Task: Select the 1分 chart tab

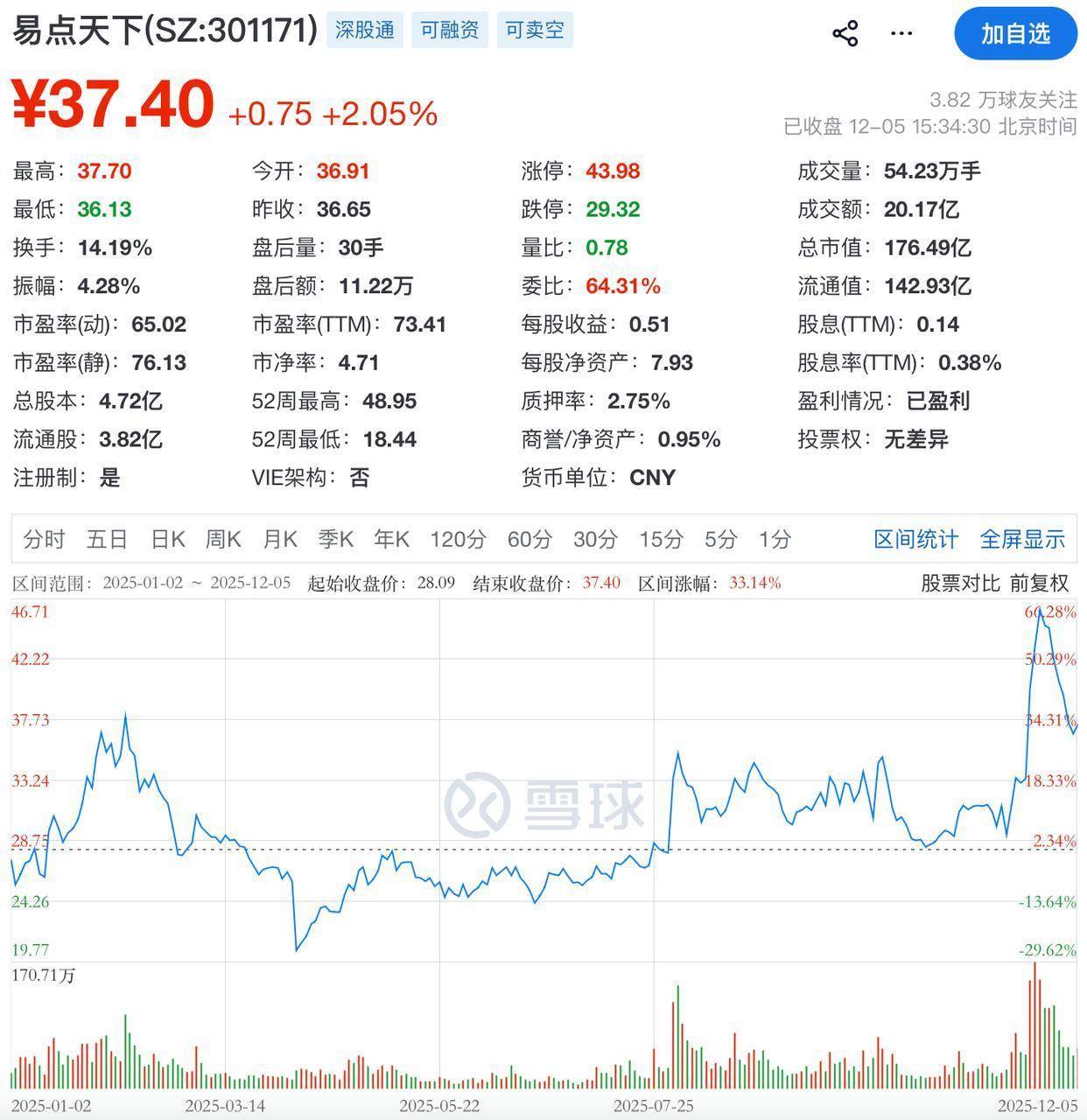Action: point(775,539)
